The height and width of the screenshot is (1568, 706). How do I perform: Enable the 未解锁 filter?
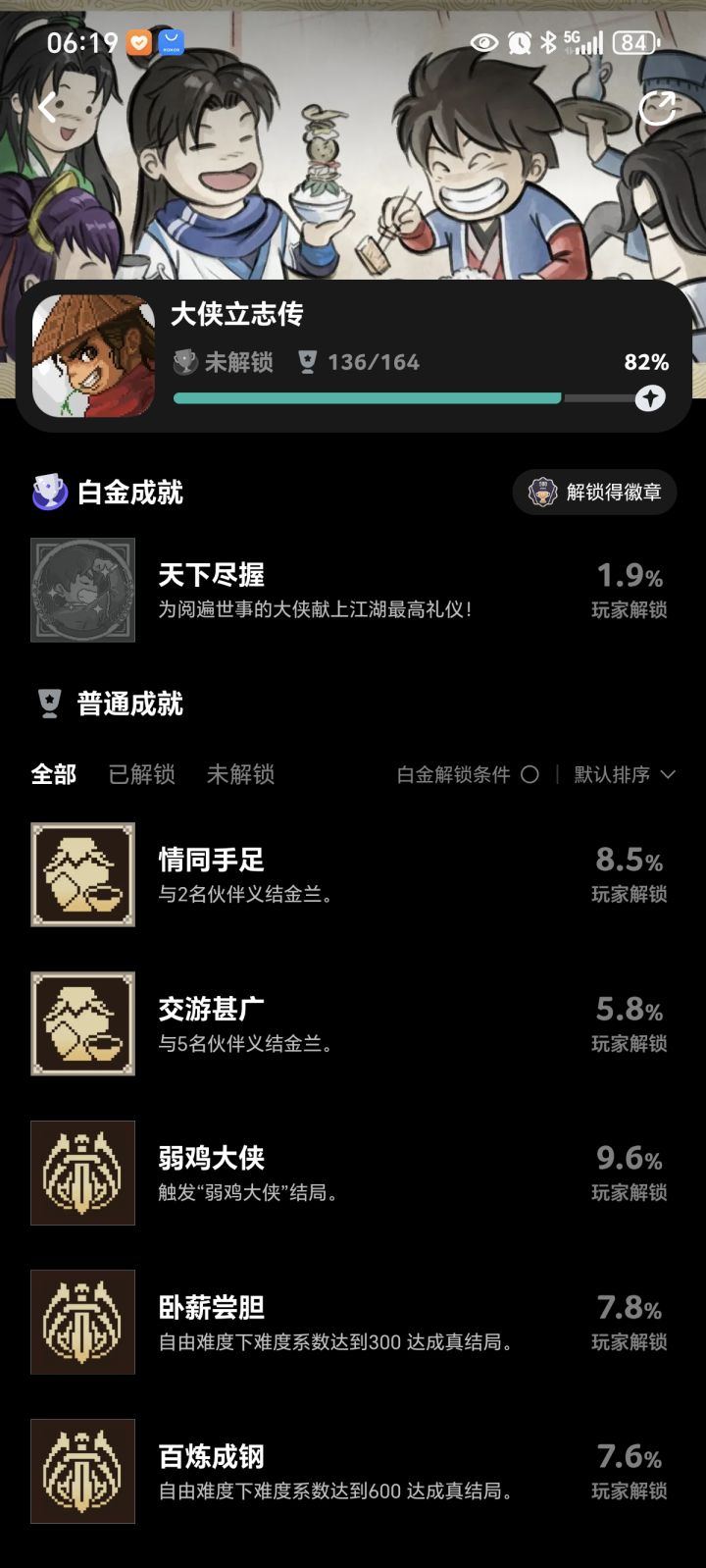coord(238,774)
